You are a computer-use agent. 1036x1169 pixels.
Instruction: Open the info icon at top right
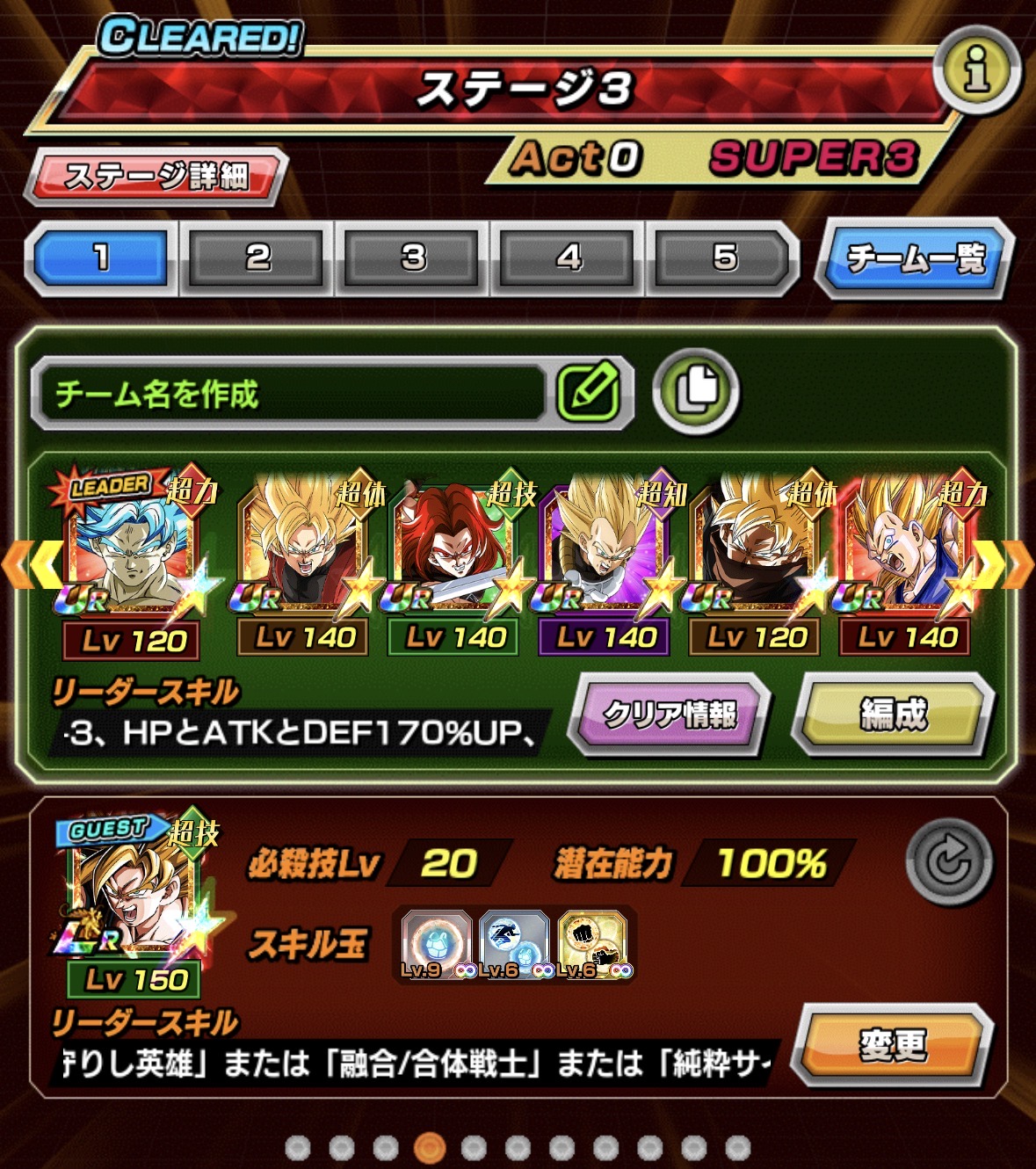tap(976, 70)
